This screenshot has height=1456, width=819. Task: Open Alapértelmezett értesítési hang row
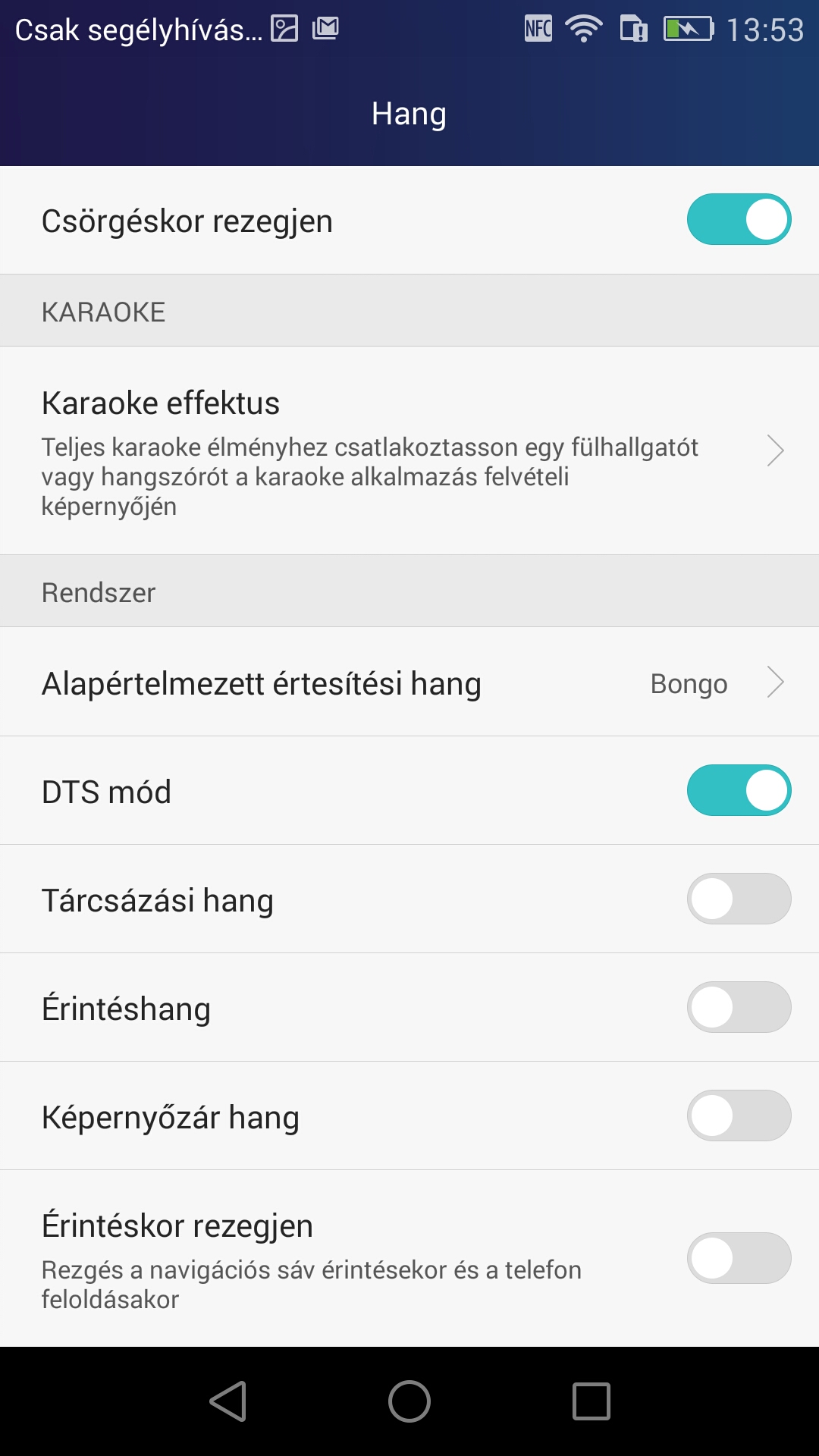(x=409, y=682)
